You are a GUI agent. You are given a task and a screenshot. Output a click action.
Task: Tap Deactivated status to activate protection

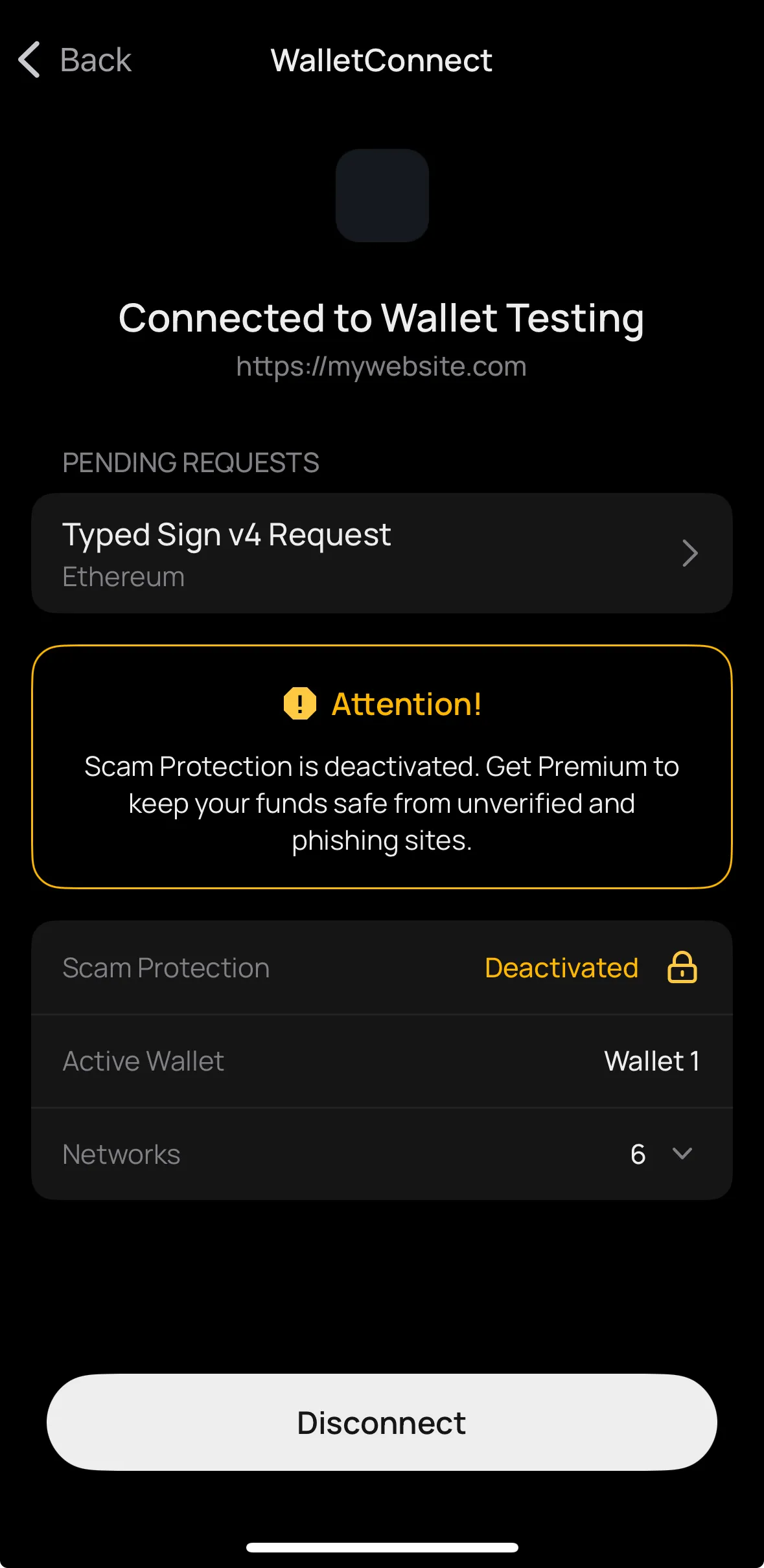[x=561, y=967]
